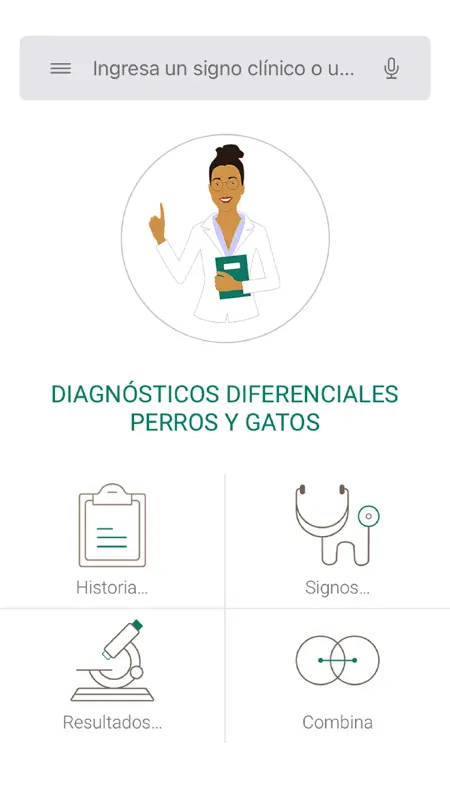Image resolution: width=450 pixels, height=800 pixels.
Task: Open the Combina tile
Action: click(338, 676)
